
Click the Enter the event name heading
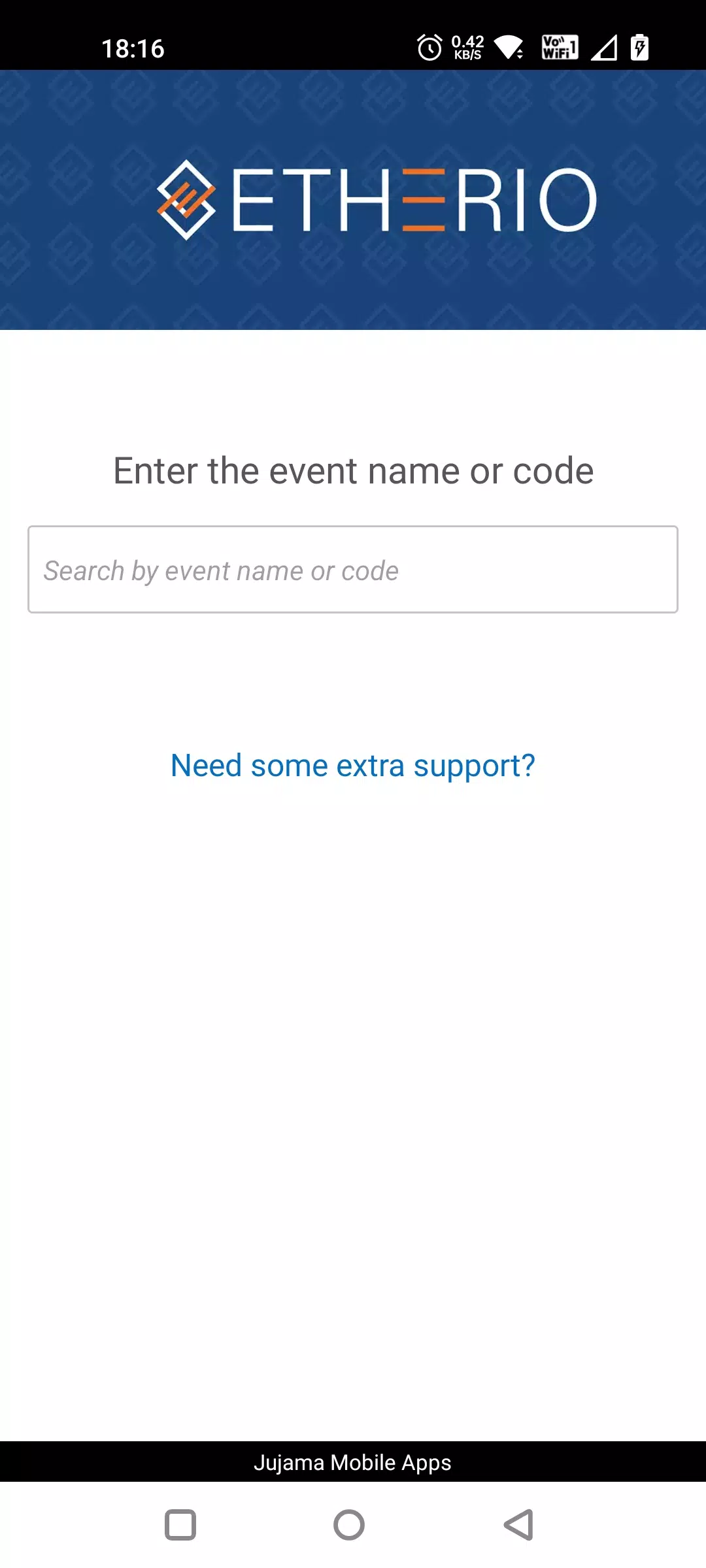tap(352, 470)
